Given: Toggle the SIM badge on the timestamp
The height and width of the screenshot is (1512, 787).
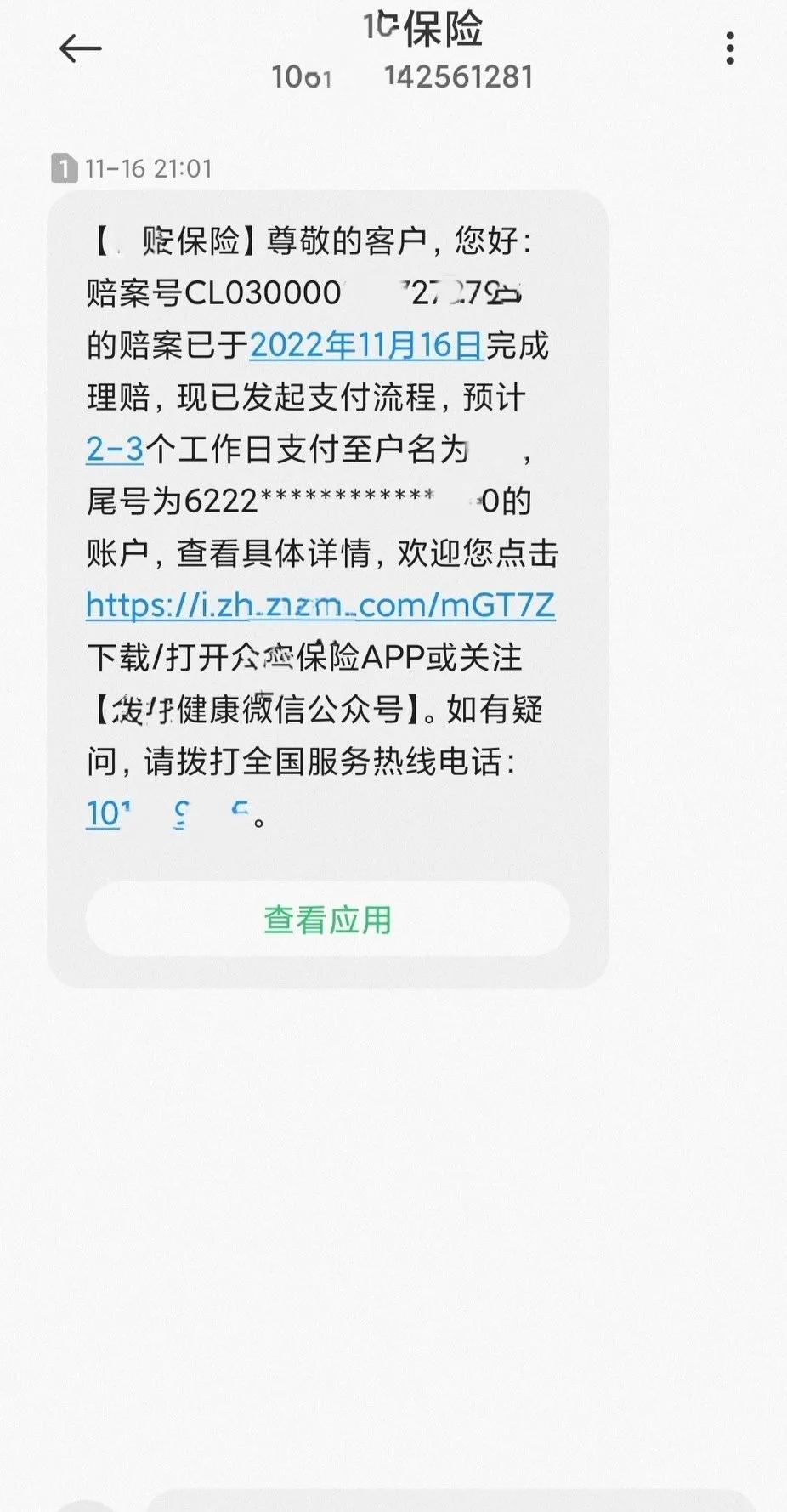Looking at the screenshot, I should coord(63,167).
